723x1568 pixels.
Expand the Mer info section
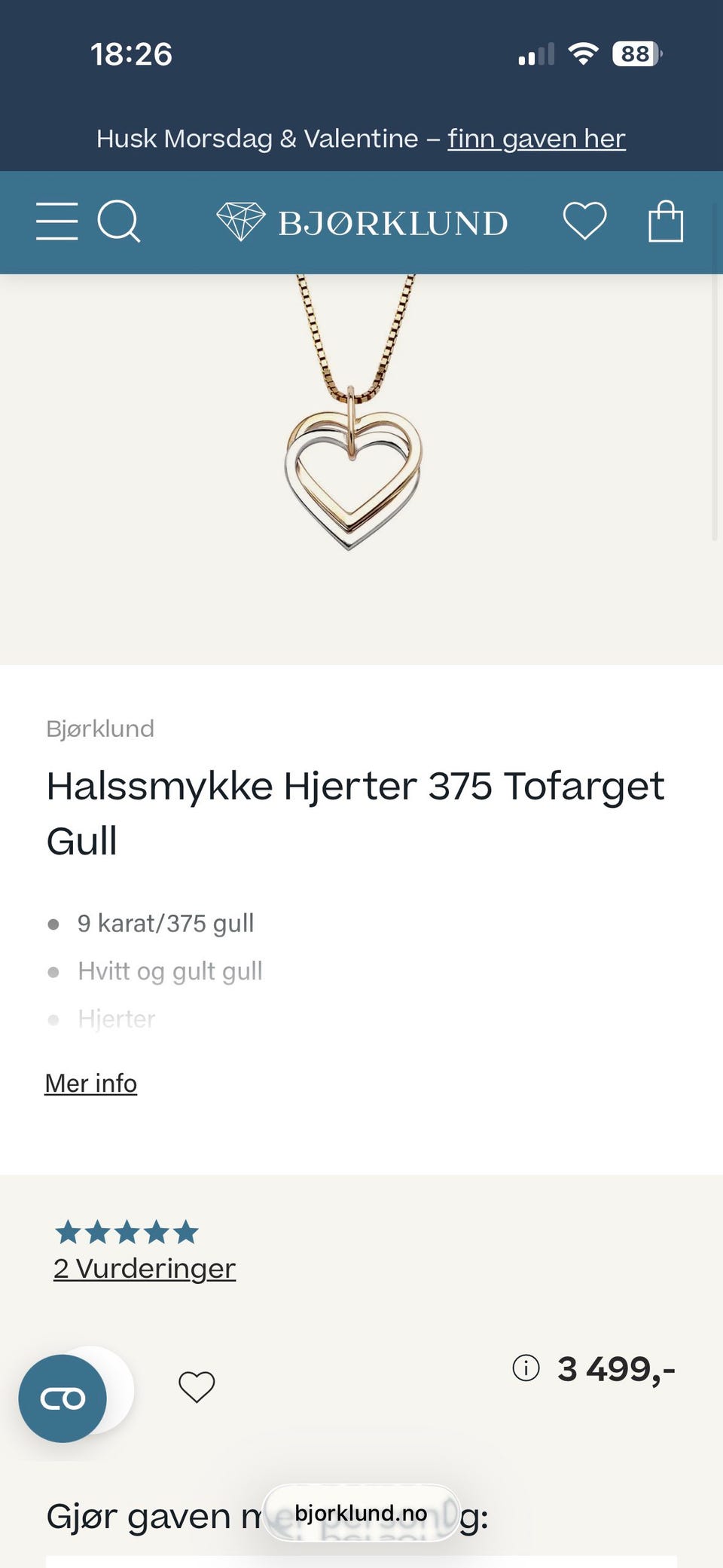(90, 1083)
